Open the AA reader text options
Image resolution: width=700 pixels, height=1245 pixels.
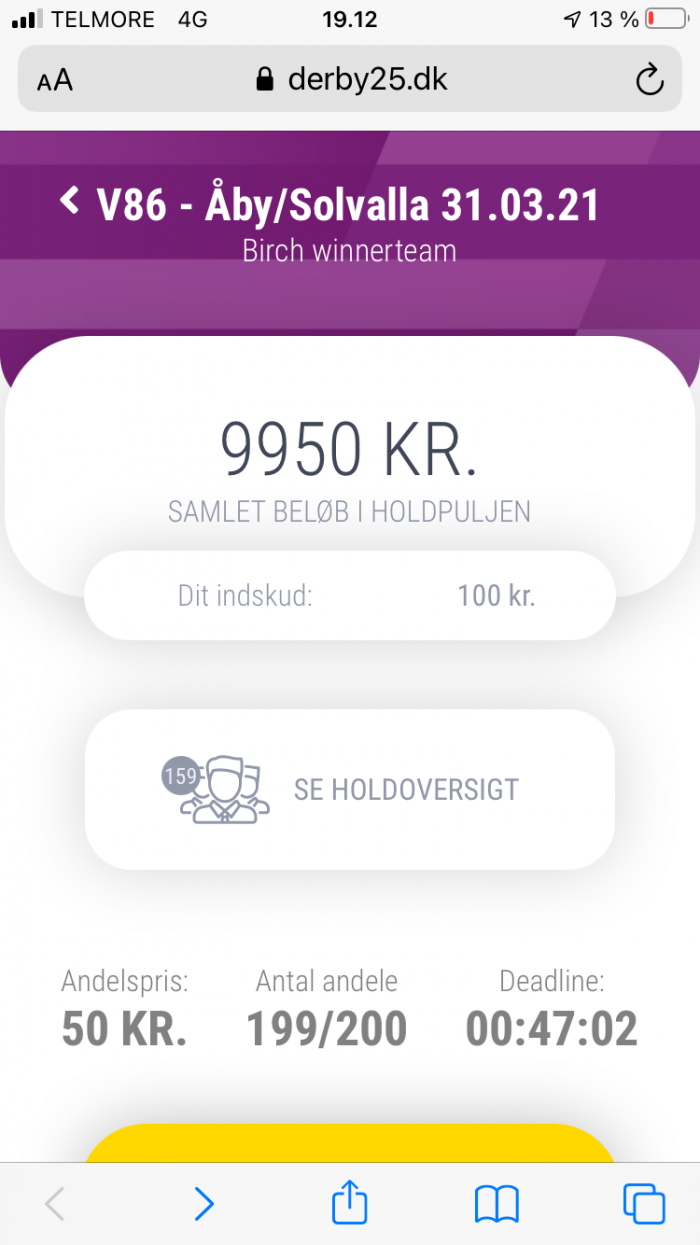click(x=55, y=81)
